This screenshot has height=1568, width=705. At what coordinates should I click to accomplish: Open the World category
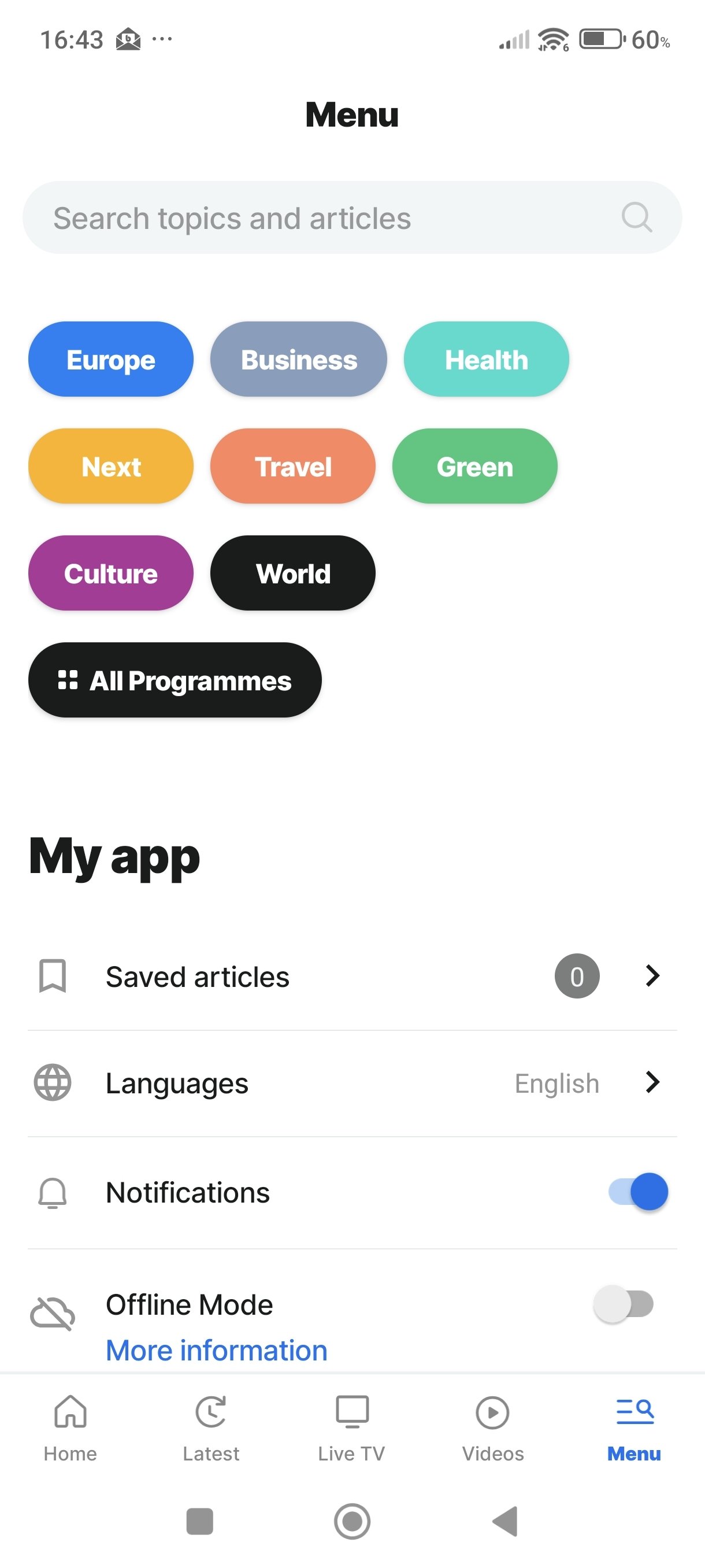point(292,574)
